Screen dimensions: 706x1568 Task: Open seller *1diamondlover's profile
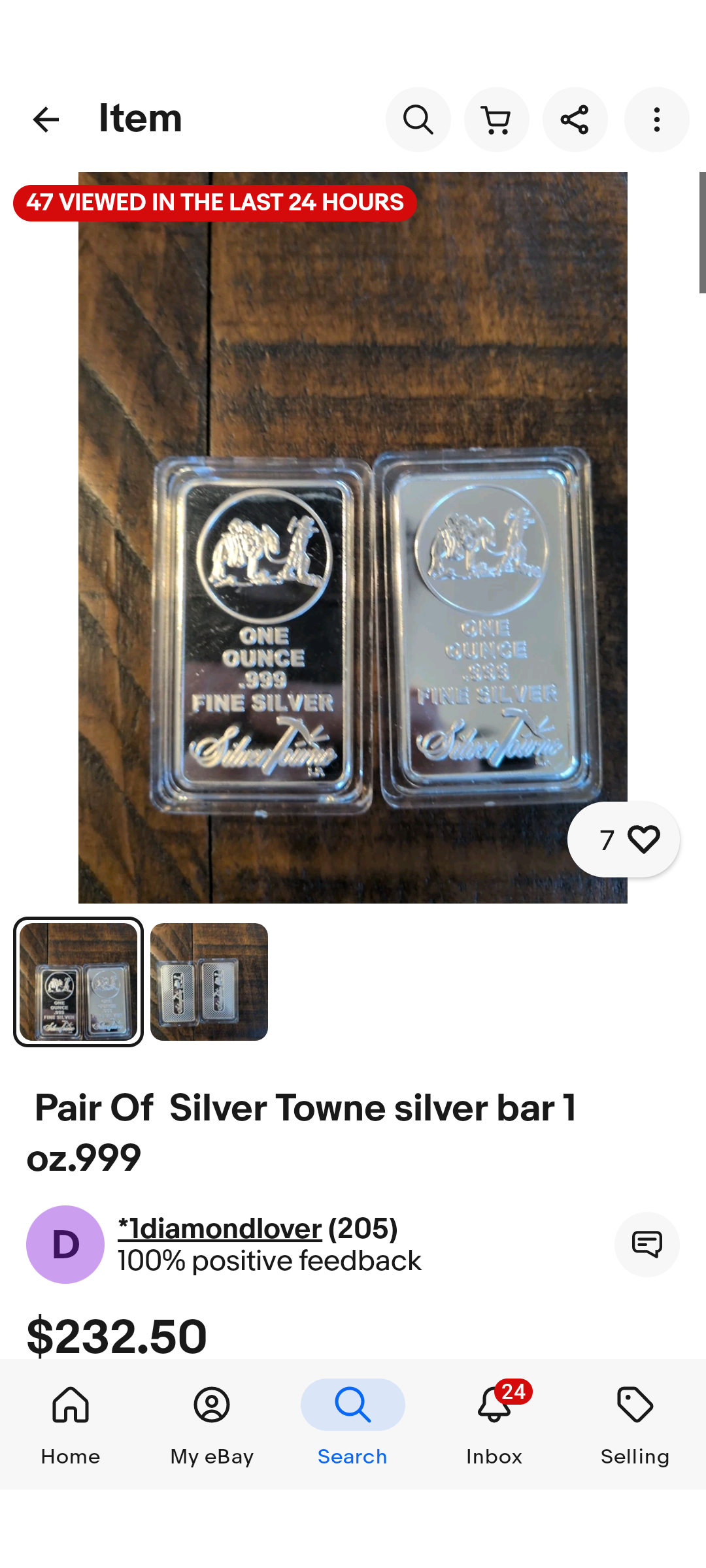(x=220, y=1229)
